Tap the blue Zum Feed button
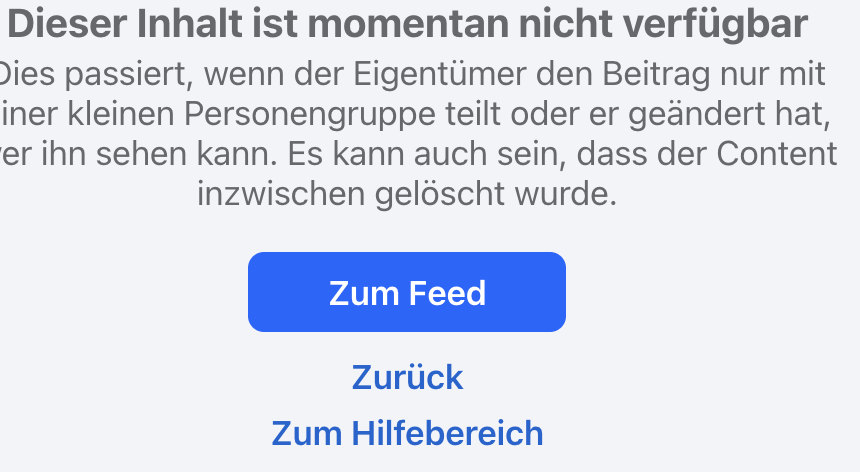 pyautogui.click(x=407, y=292)
